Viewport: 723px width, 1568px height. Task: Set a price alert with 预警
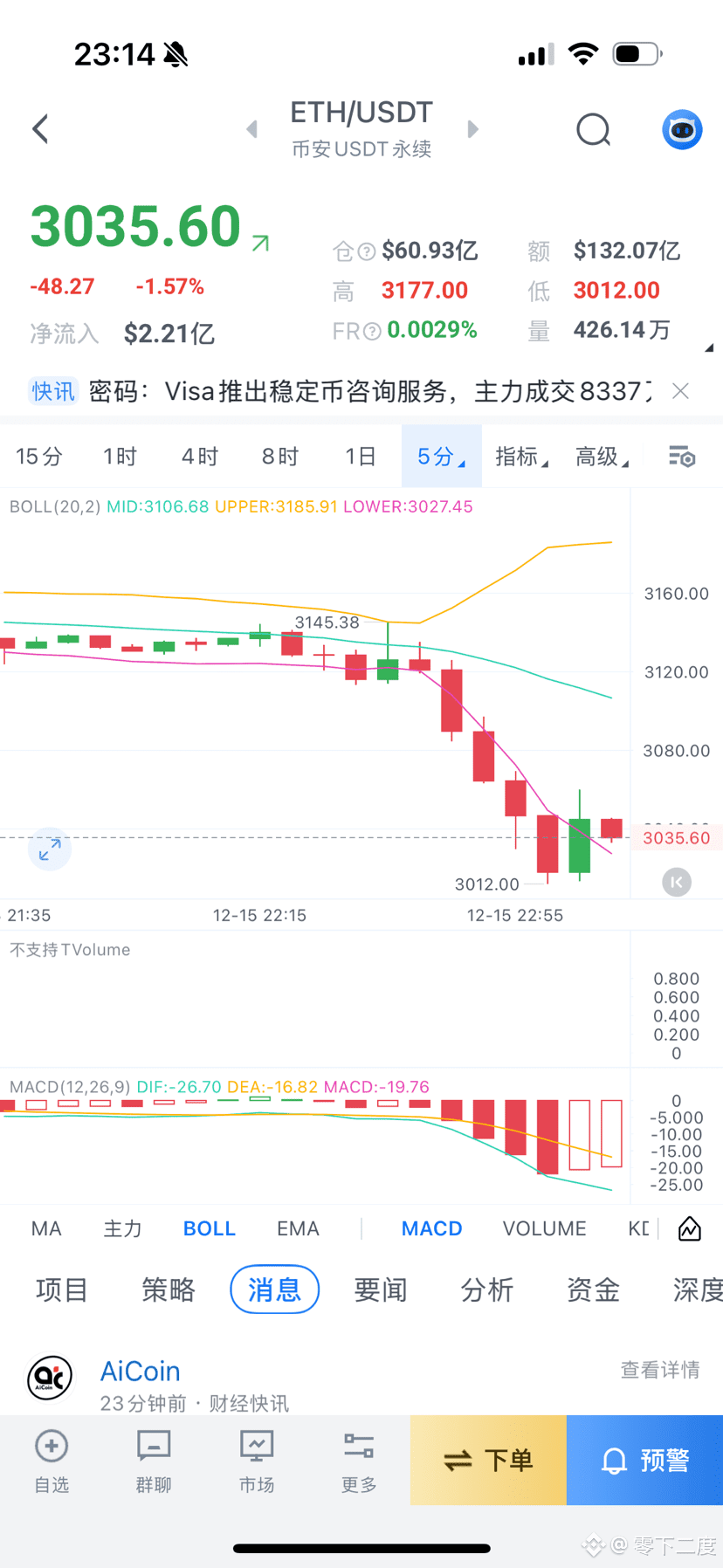pos(645,1460)
